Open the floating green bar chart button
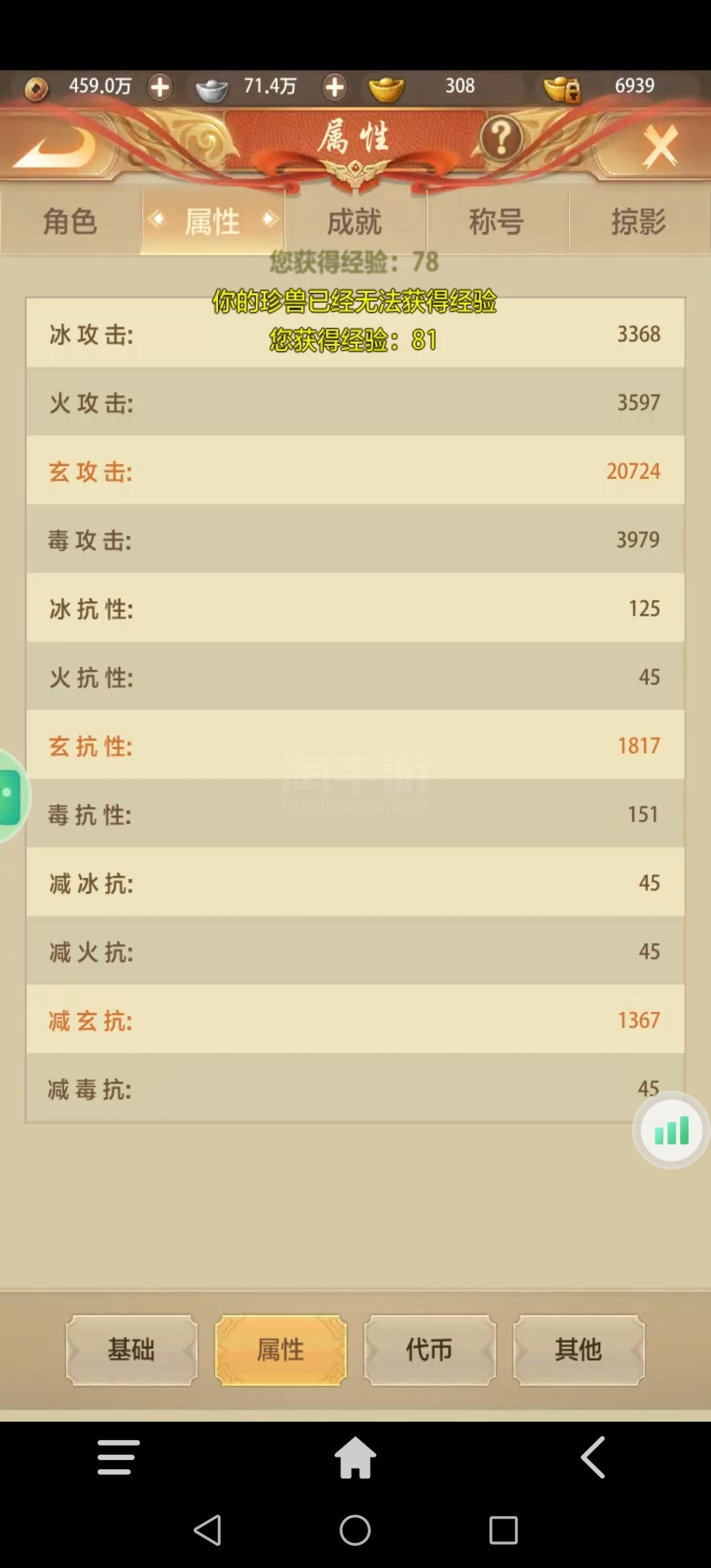Screen dimensions: 711x1568 671,1130
